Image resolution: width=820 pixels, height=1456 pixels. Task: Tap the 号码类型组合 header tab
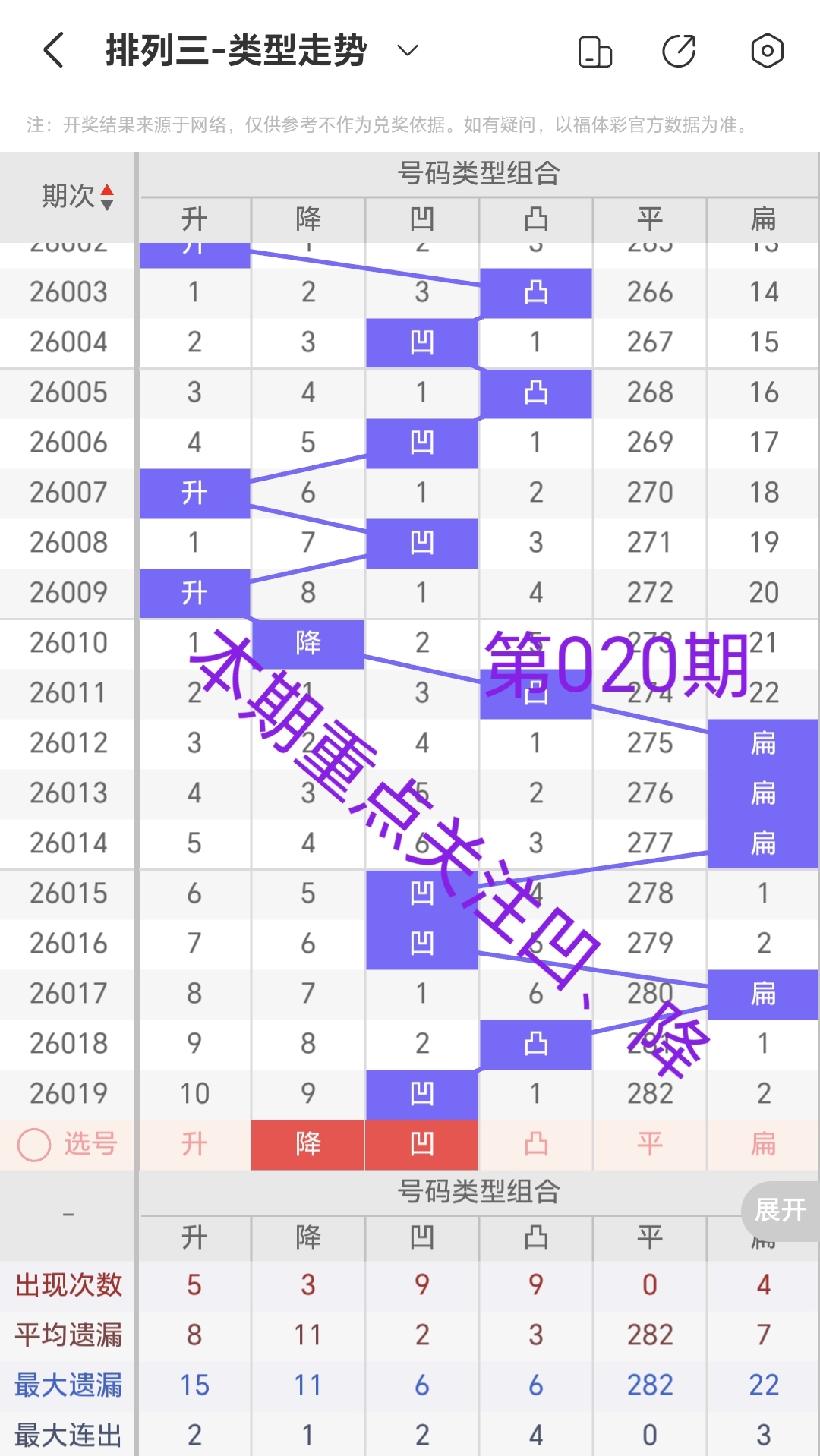point(478,172)
